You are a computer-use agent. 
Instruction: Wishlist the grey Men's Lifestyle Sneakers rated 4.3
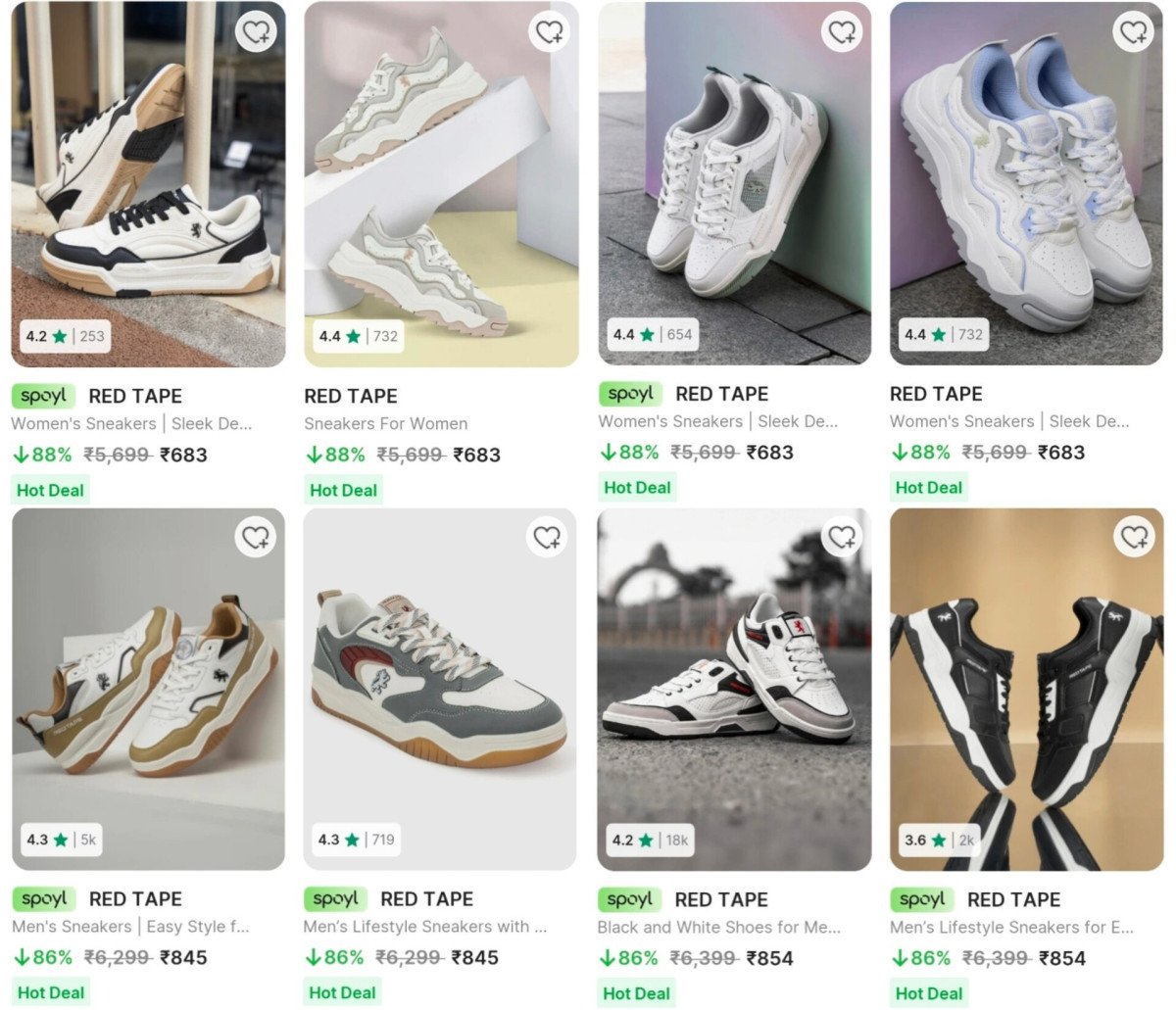point(548,538)
